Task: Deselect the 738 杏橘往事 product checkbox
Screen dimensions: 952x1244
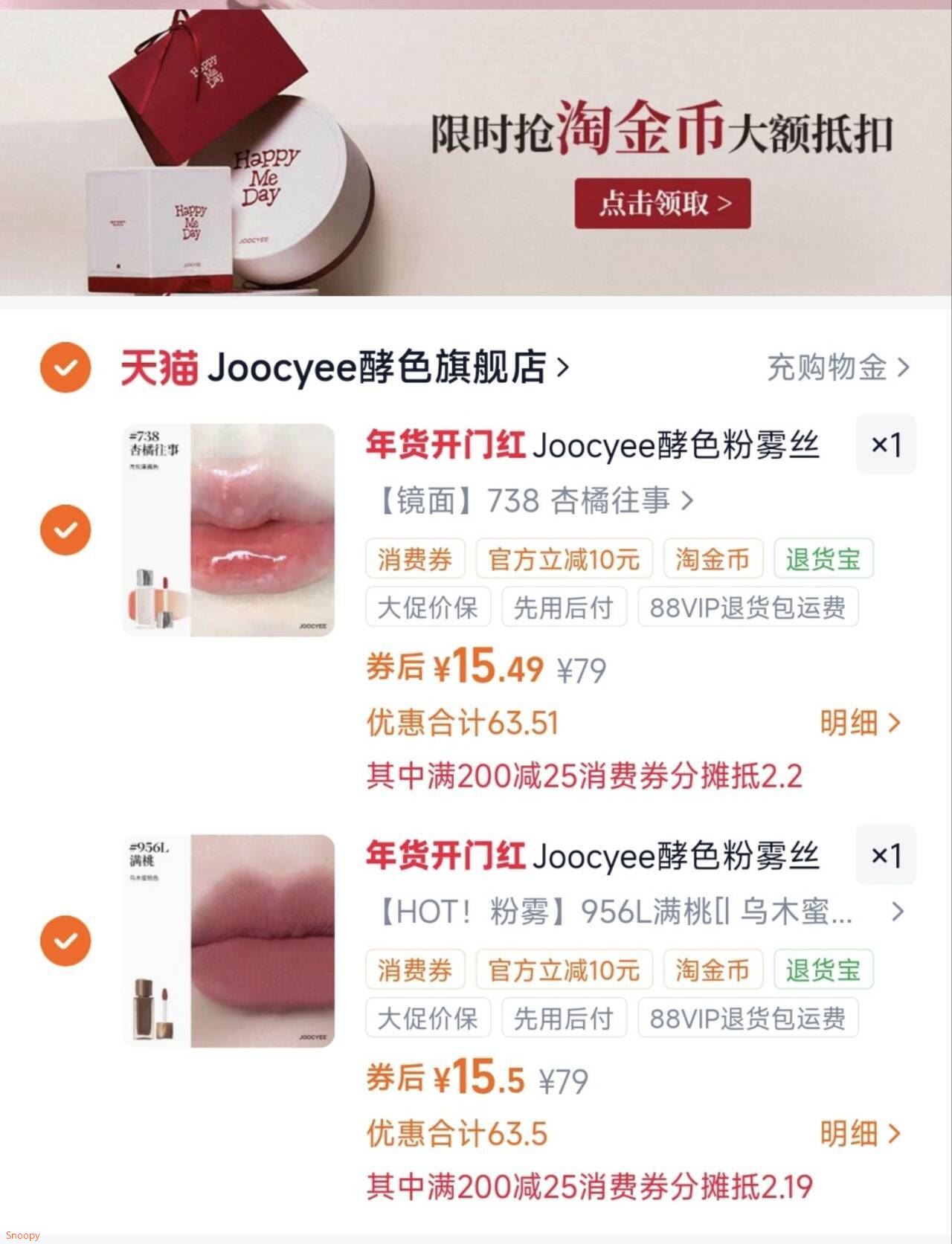Action: 65,529
